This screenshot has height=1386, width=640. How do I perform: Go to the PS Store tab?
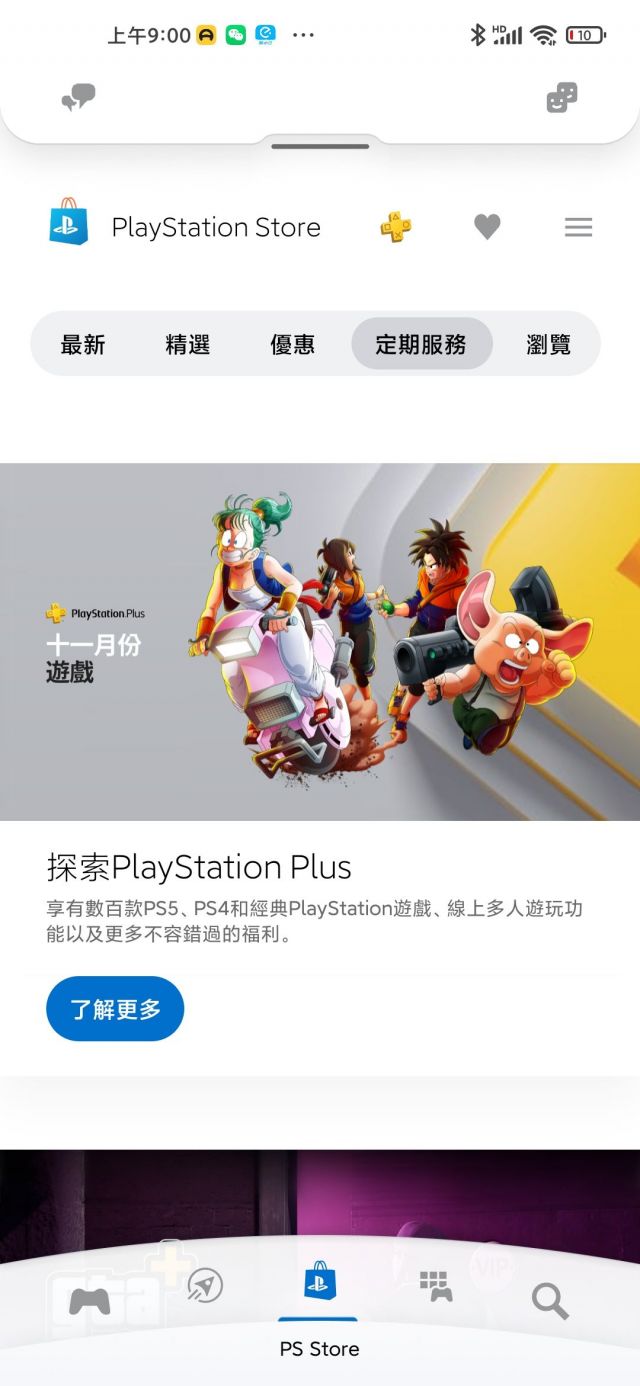coord(319,1310)
